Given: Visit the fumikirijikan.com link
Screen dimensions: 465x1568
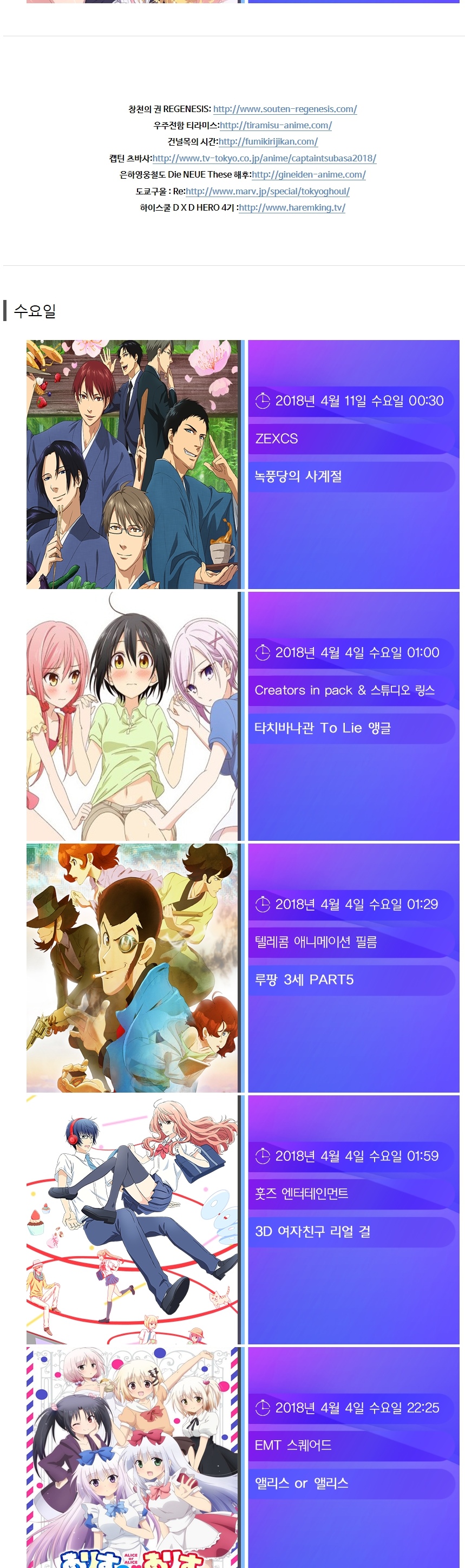Looking at the screenshot, I should (268, 142).
